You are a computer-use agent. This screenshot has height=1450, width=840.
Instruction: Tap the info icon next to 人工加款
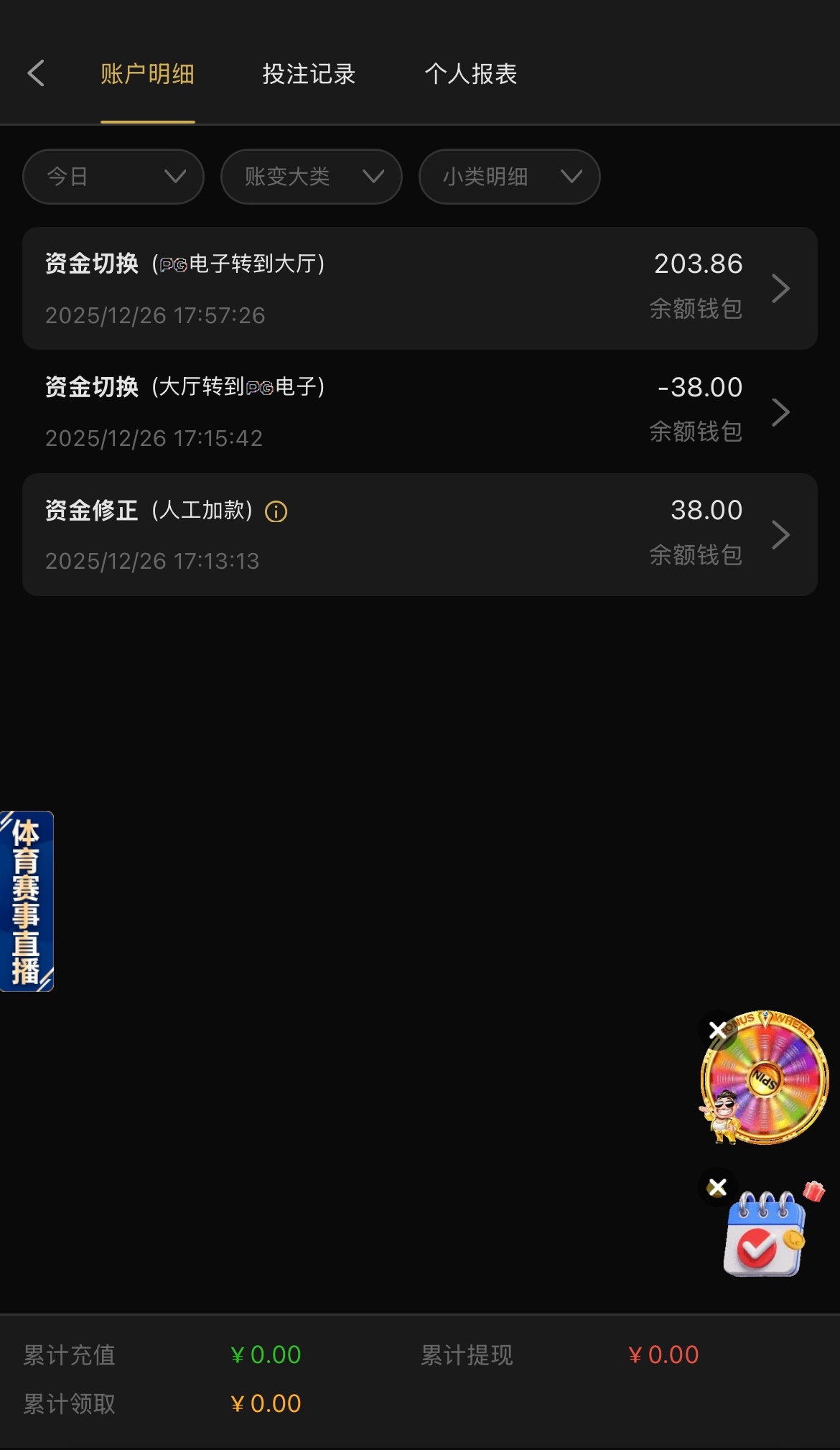tap(276, 511)
